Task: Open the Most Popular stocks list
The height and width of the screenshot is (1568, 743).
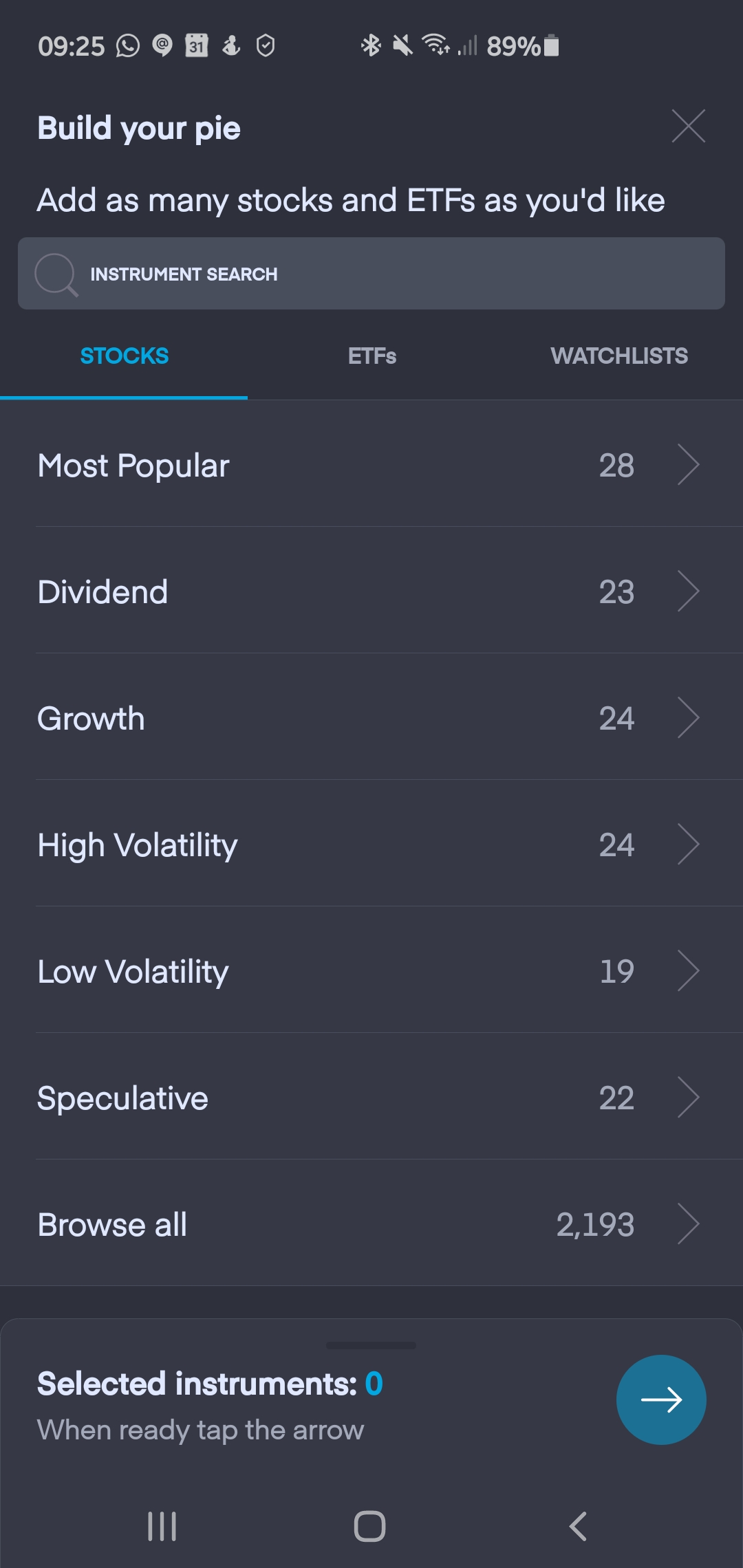Action: click(371, 466)
